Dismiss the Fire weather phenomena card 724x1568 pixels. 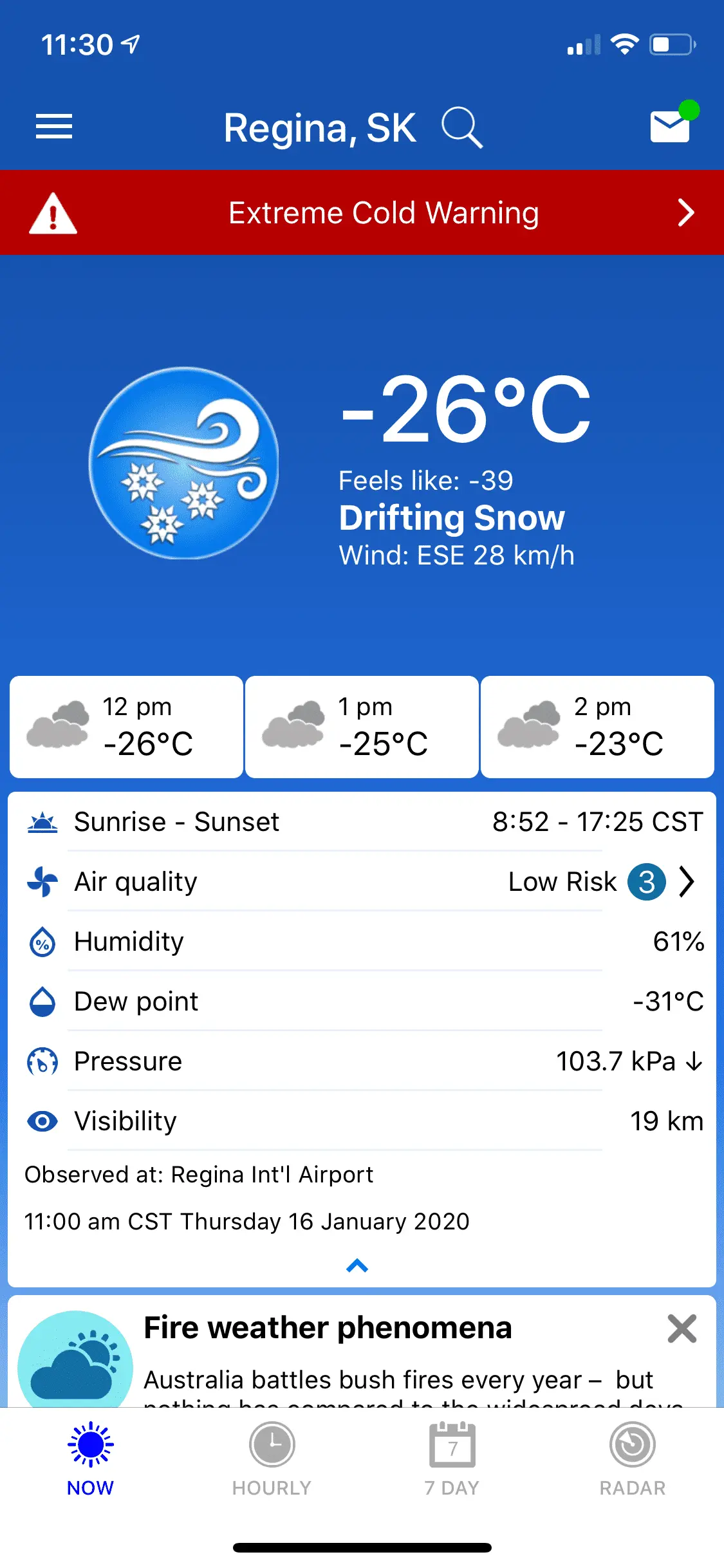click(682, 1329)
